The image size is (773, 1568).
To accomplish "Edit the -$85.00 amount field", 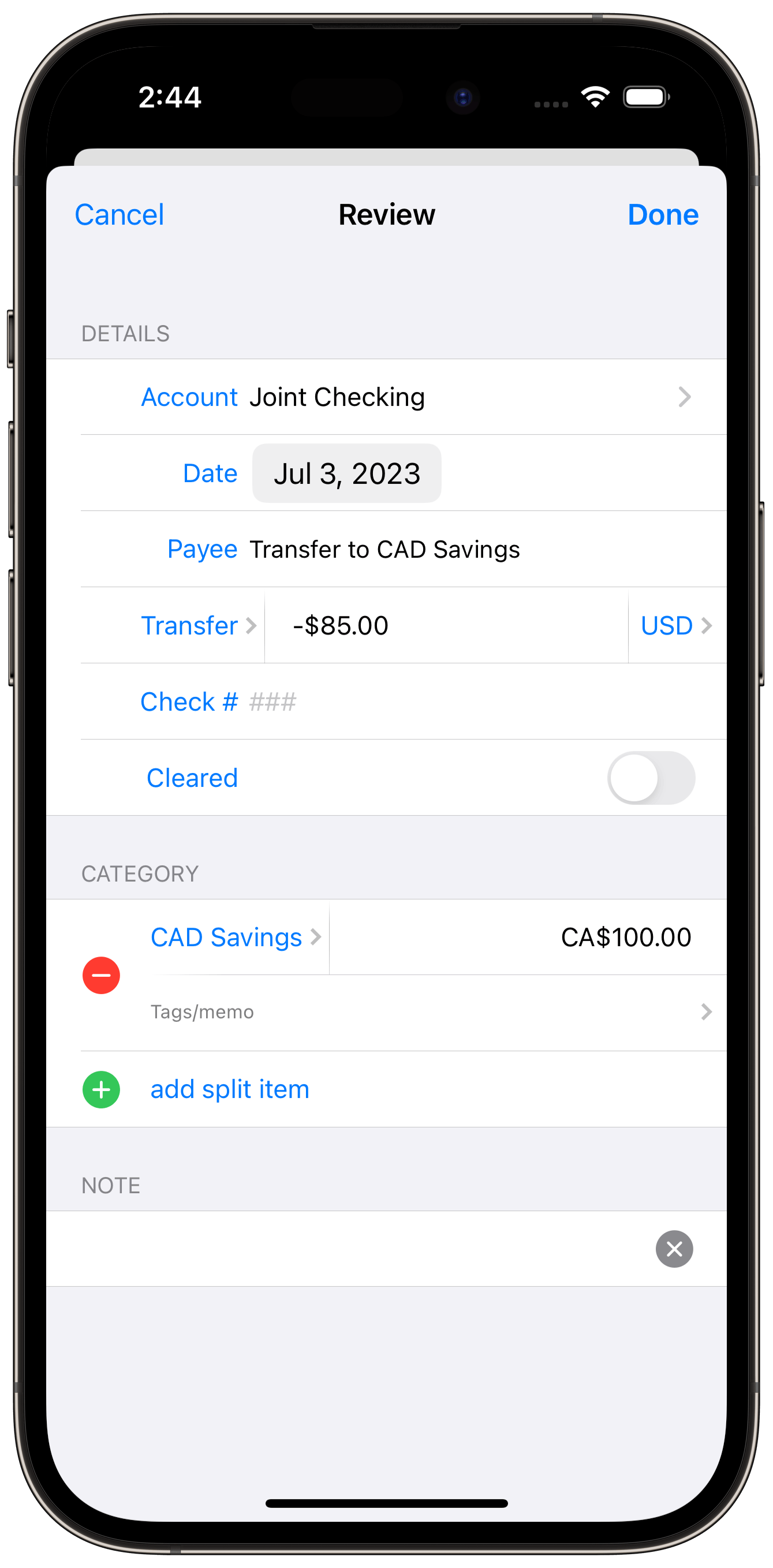I will tap(445, 626).
